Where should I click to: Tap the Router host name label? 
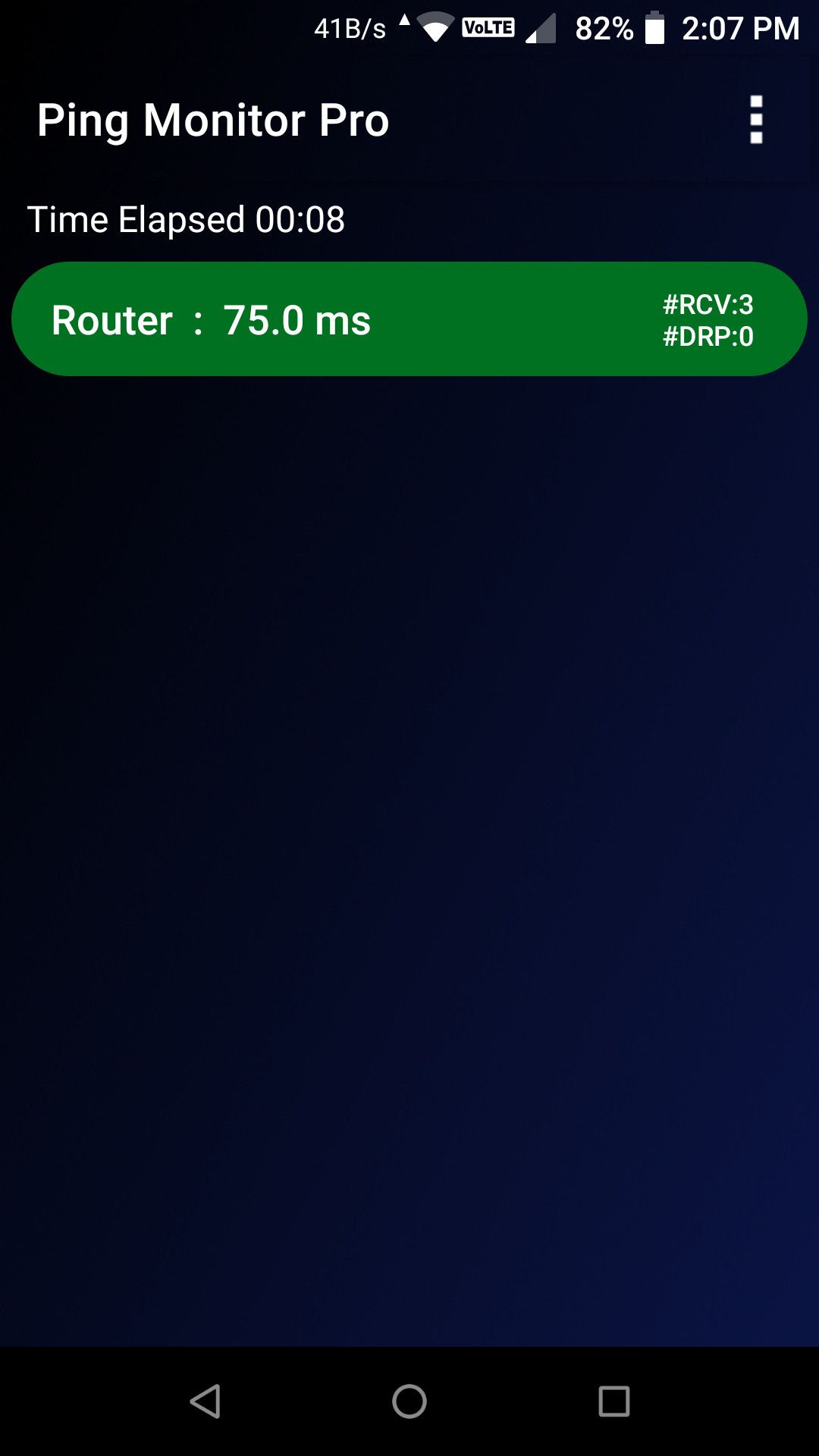pyautogui.click(x=112, y=319)
